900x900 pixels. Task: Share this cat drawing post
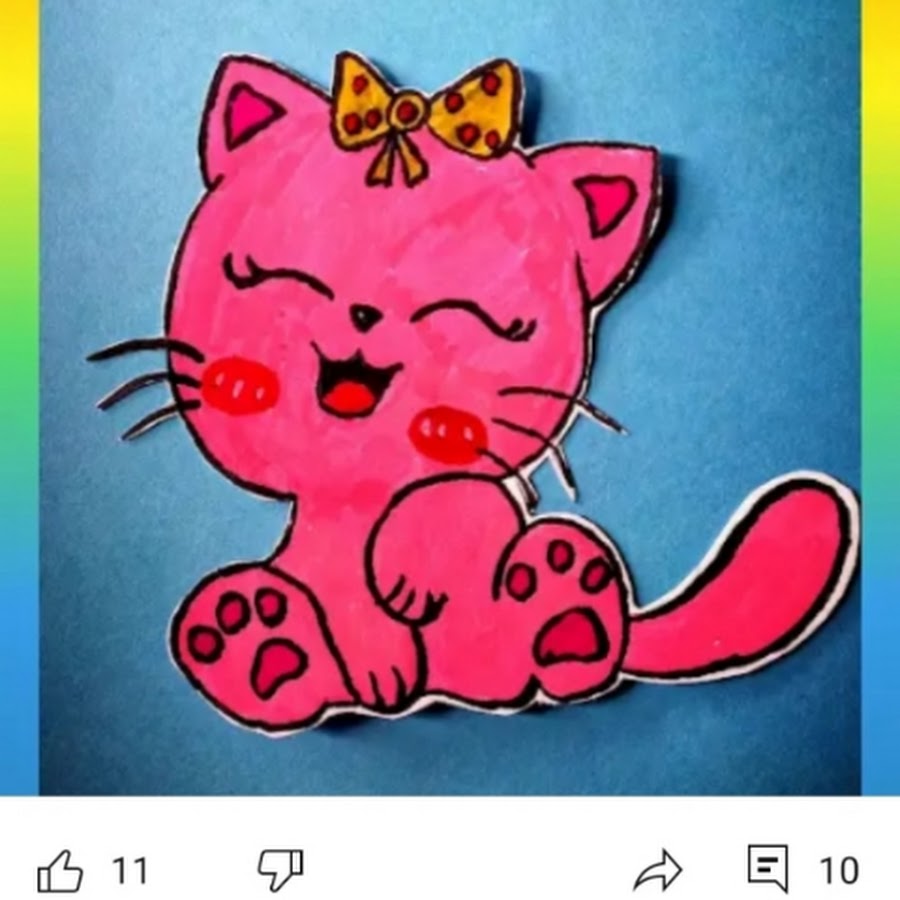pyautogui.click(x=657, y=871)
